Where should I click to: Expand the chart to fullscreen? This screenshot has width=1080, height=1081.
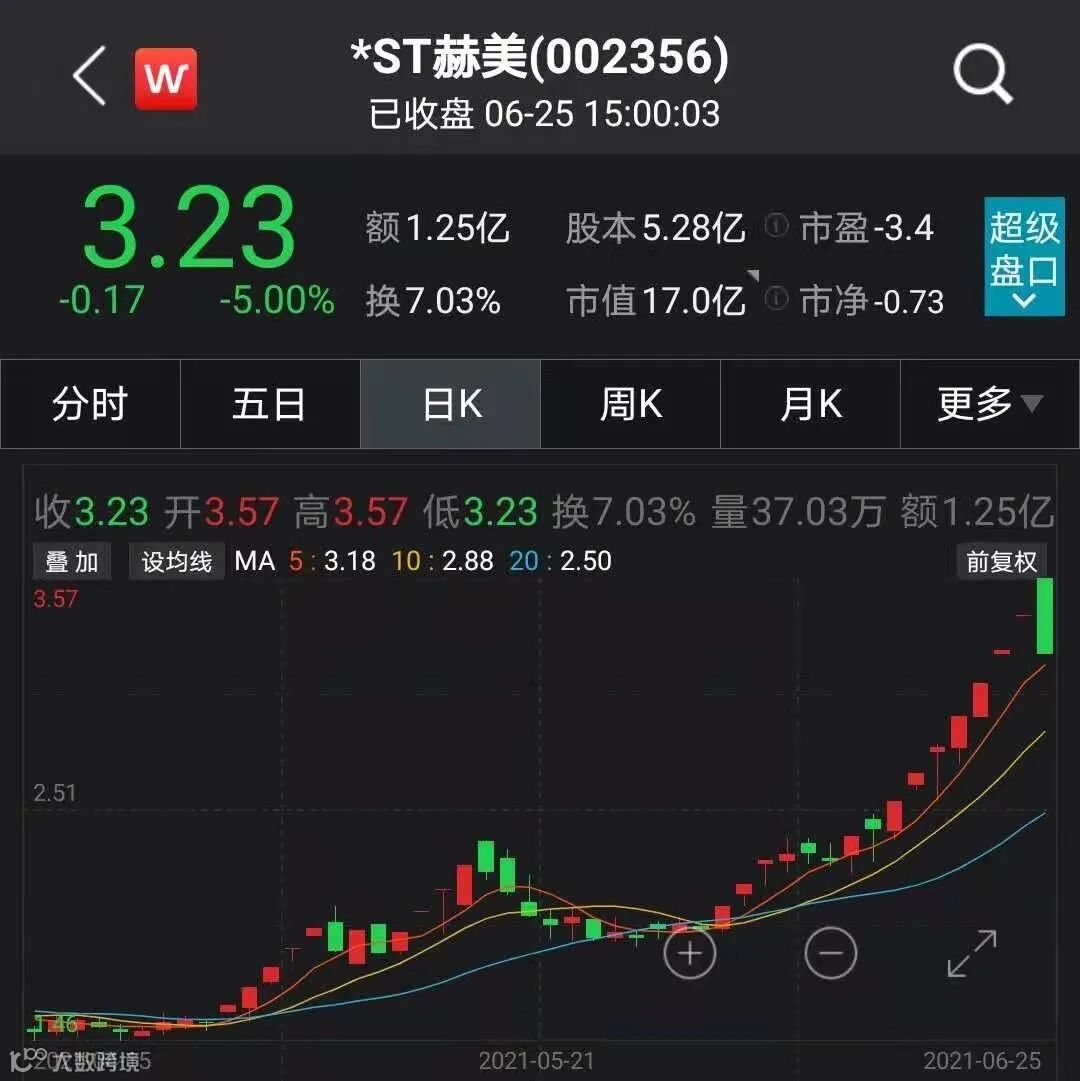[972, 952]
